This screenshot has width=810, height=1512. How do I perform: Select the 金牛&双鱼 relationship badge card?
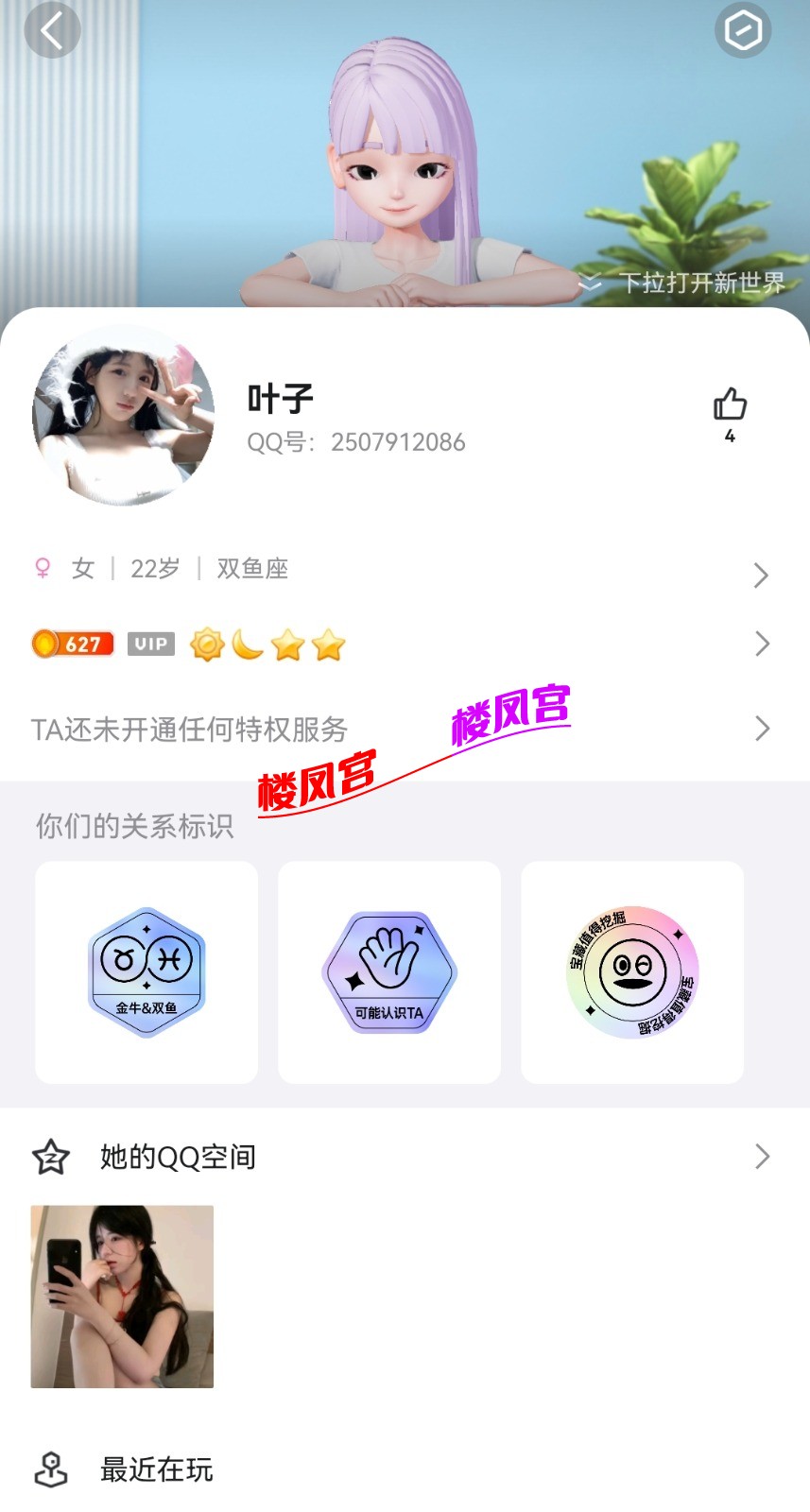click(146, 972)
